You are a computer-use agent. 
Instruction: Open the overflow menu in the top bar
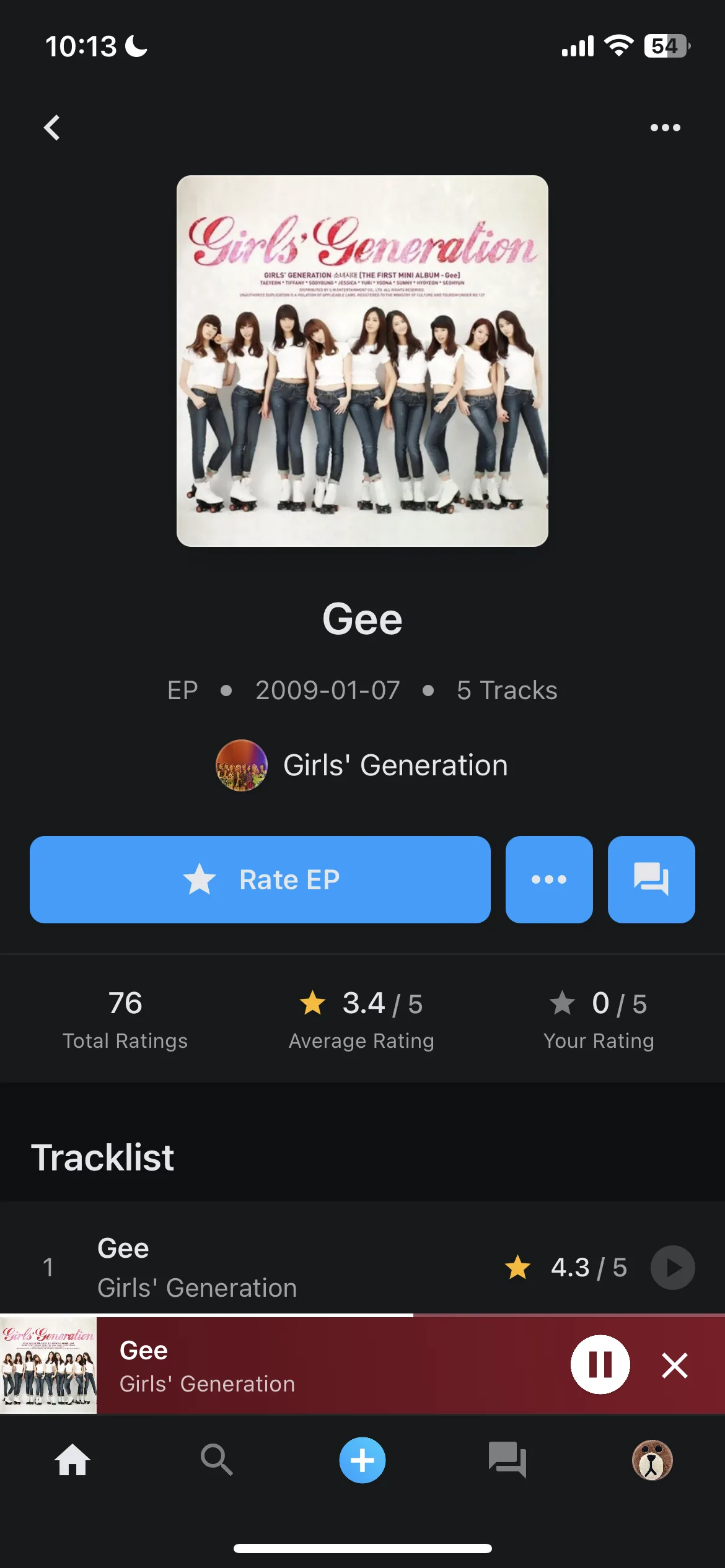click(x=665, y=128)
